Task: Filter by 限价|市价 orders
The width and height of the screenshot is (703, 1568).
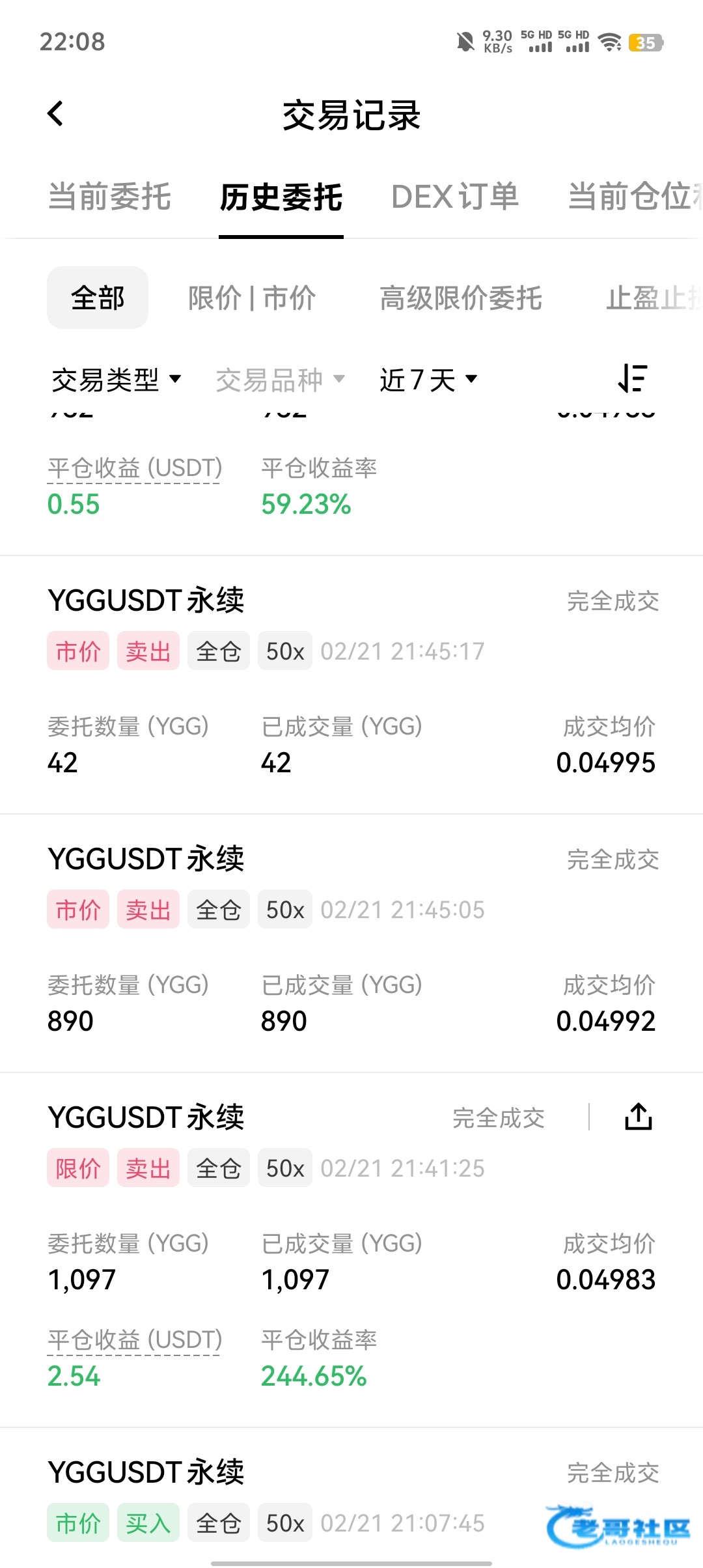Action: coord(252,298)
